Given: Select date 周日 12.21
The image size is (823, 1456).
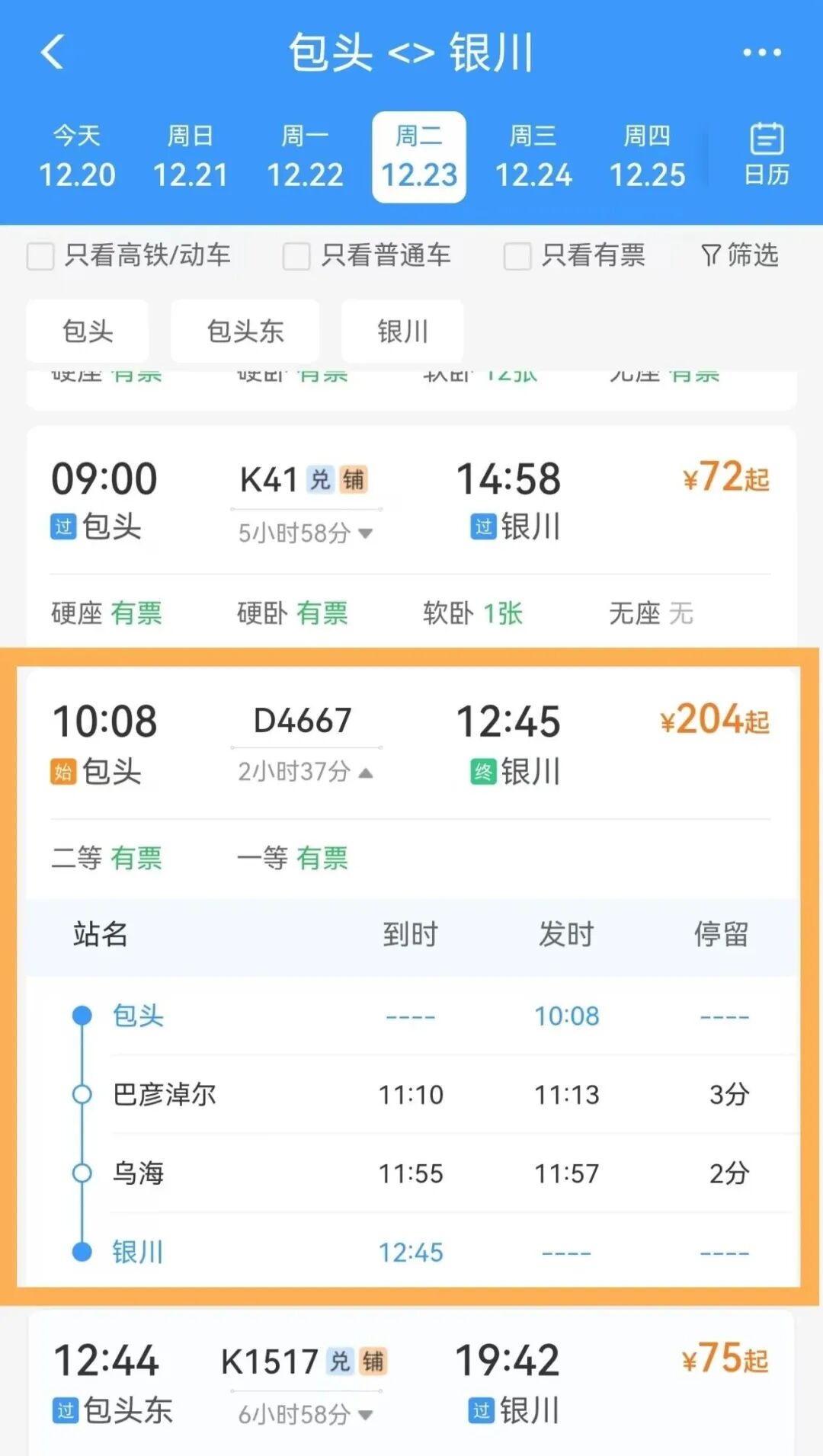Looking at the screenshot, I should coord(191,157).
